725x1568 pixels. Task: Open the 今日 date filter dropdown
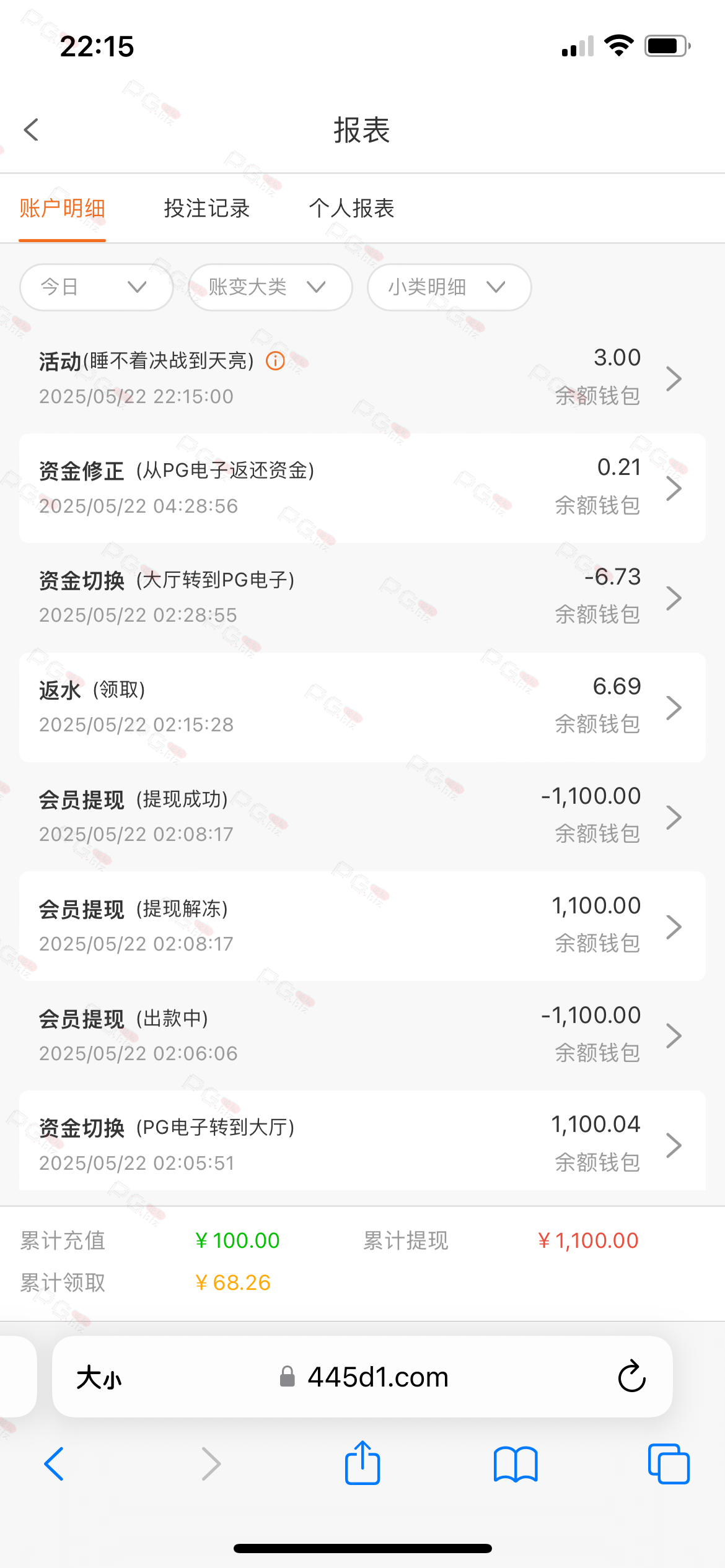pyautogui.click(x=96, y=287)
